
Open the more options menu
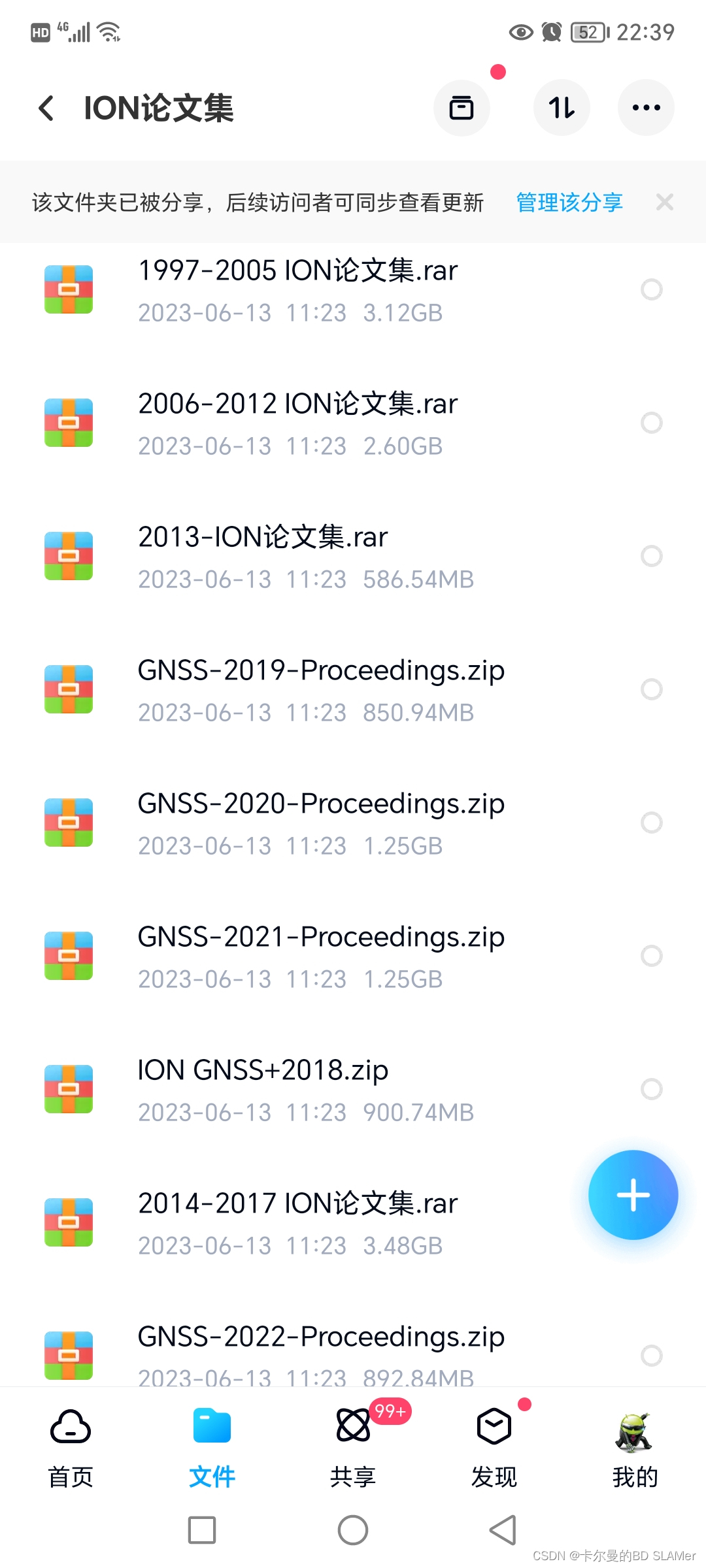[x=646, y=108]
